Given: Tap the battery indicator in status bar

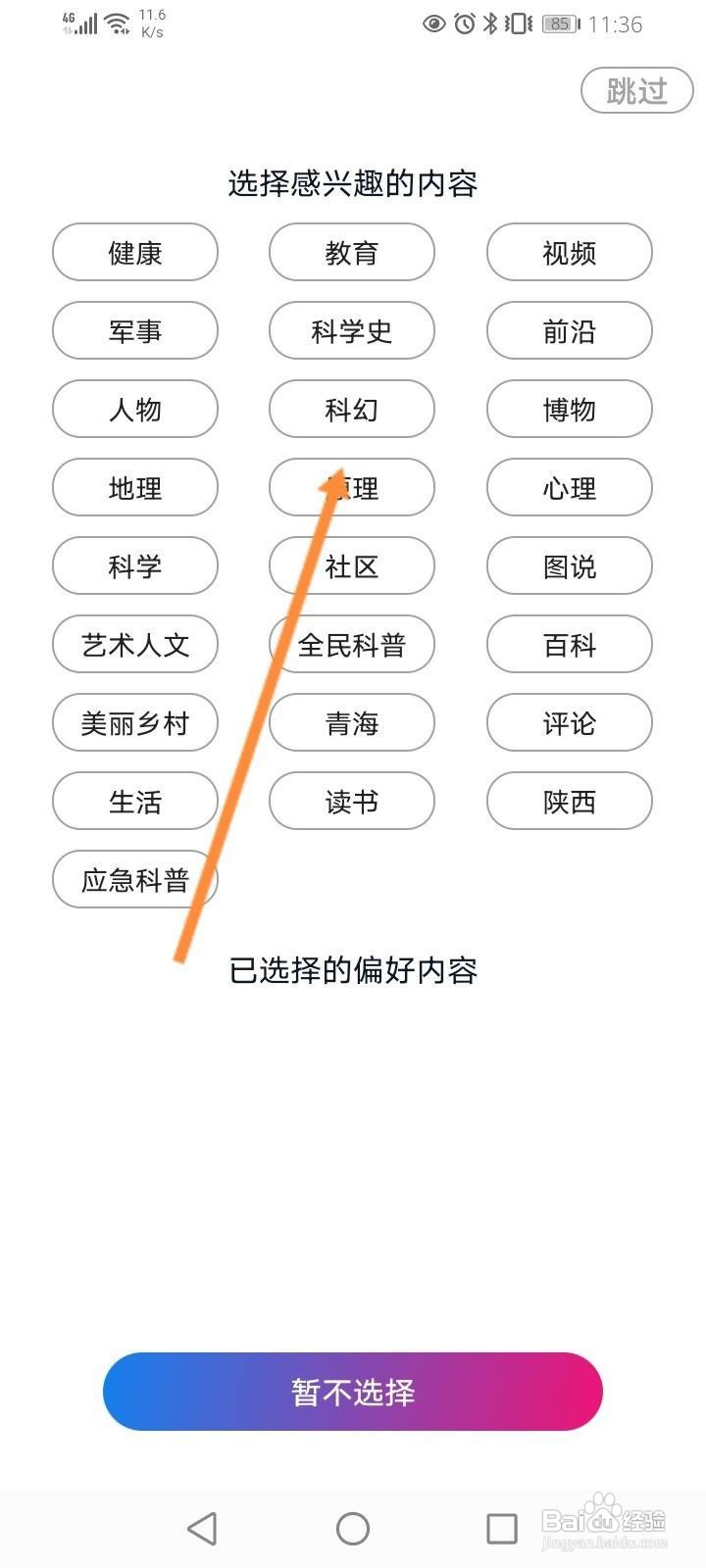Looking at the screenshot, I should [x=559, y=24].
